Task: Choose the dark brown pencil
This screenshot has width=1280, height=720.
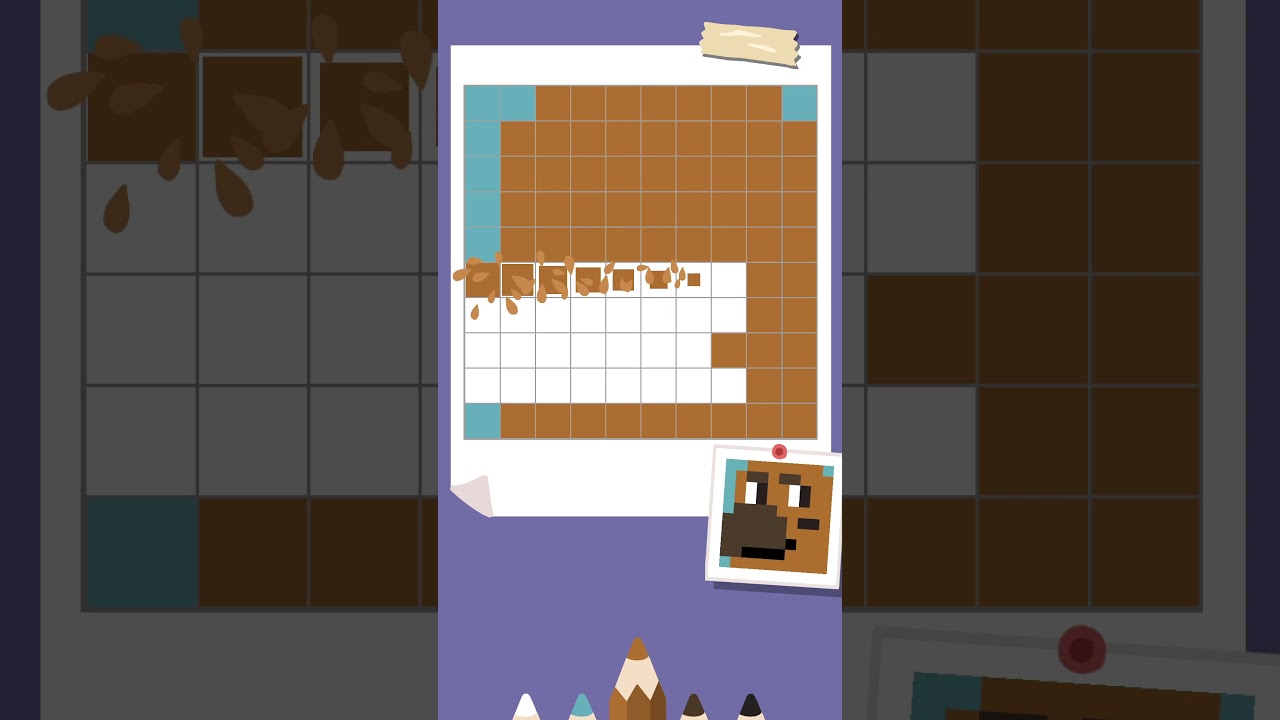Action: tap(694, 707)
